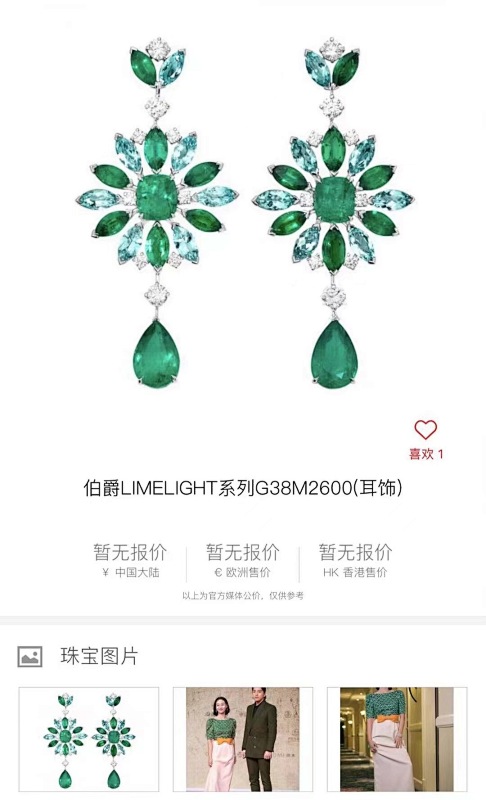The height and width of the screenshot is (800, 486).
Task: Like this Piaget earring with the heart
Action: coord(425,430)
